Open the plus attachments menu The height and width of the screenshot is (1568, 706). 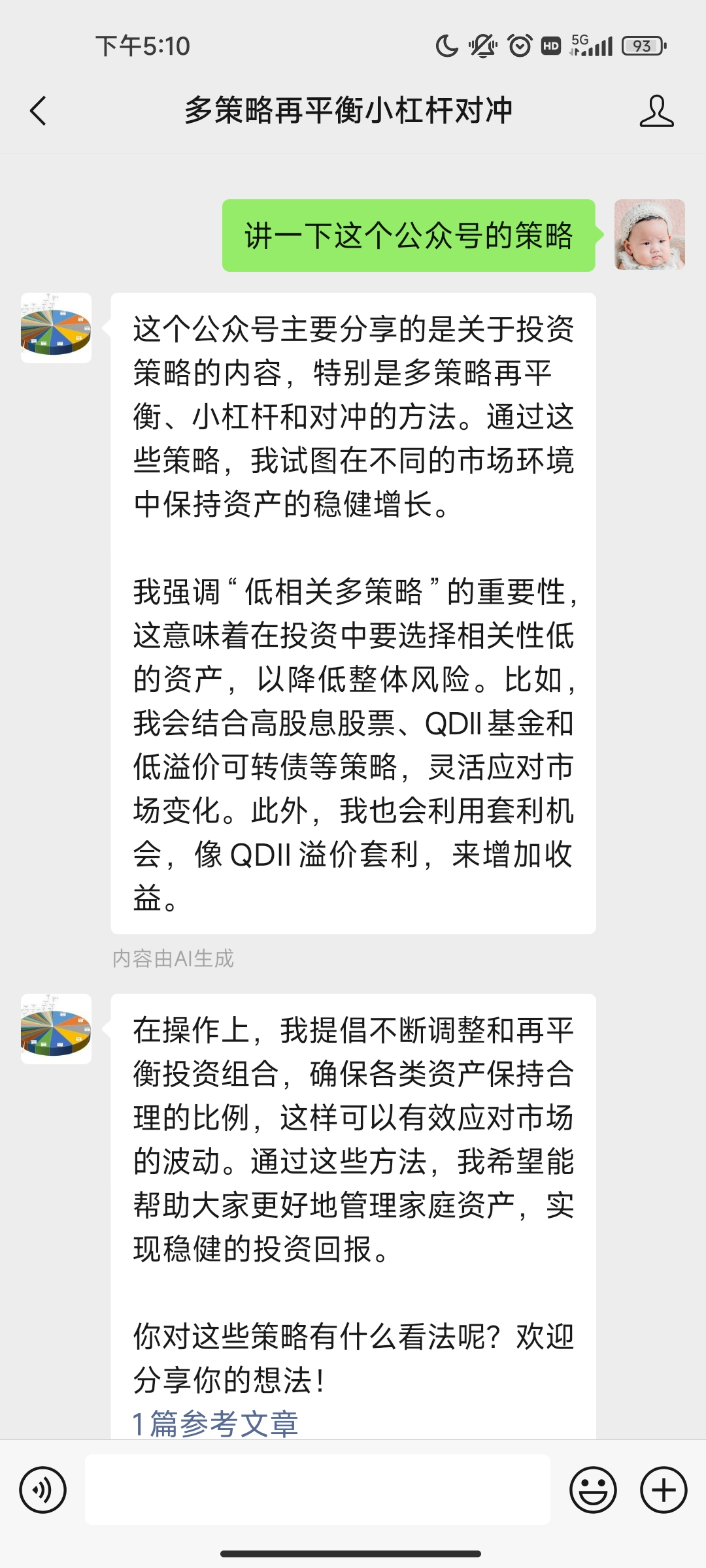click(663, 1490)
